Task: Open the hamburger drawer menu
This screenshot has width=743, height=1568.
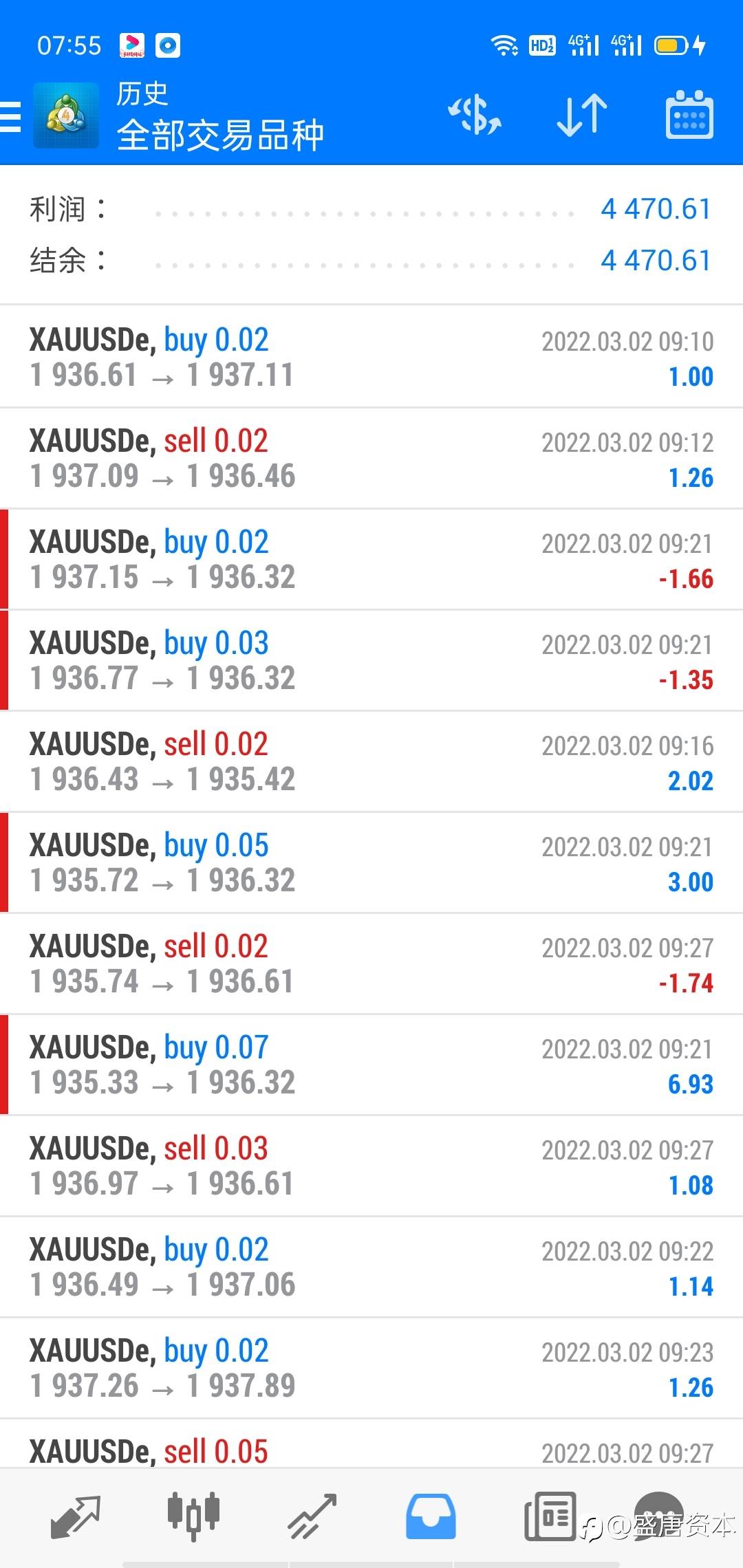Action: coord(10,116)
